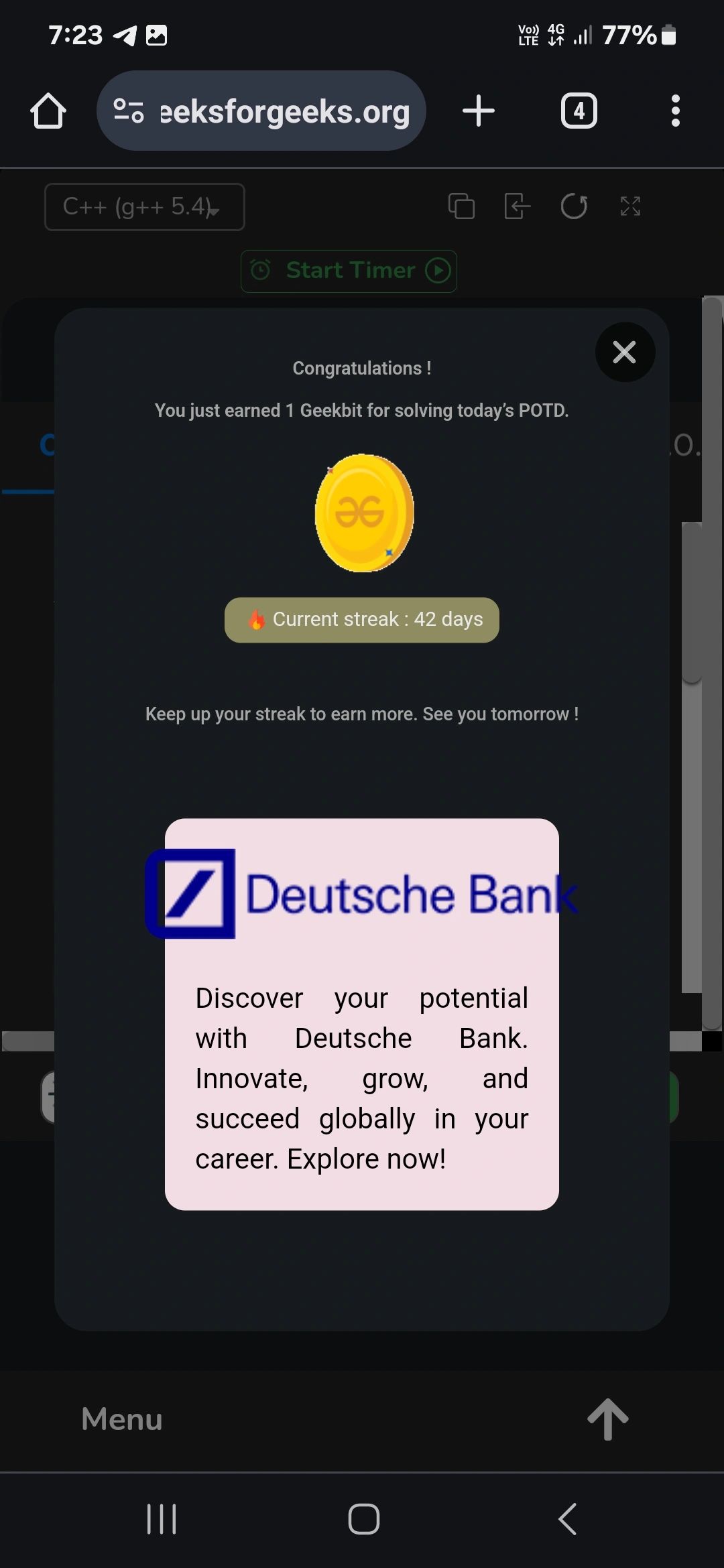Open recent apps from the navigation bar
This screenshot has width=724, height=1568.
pos(162,1518)
